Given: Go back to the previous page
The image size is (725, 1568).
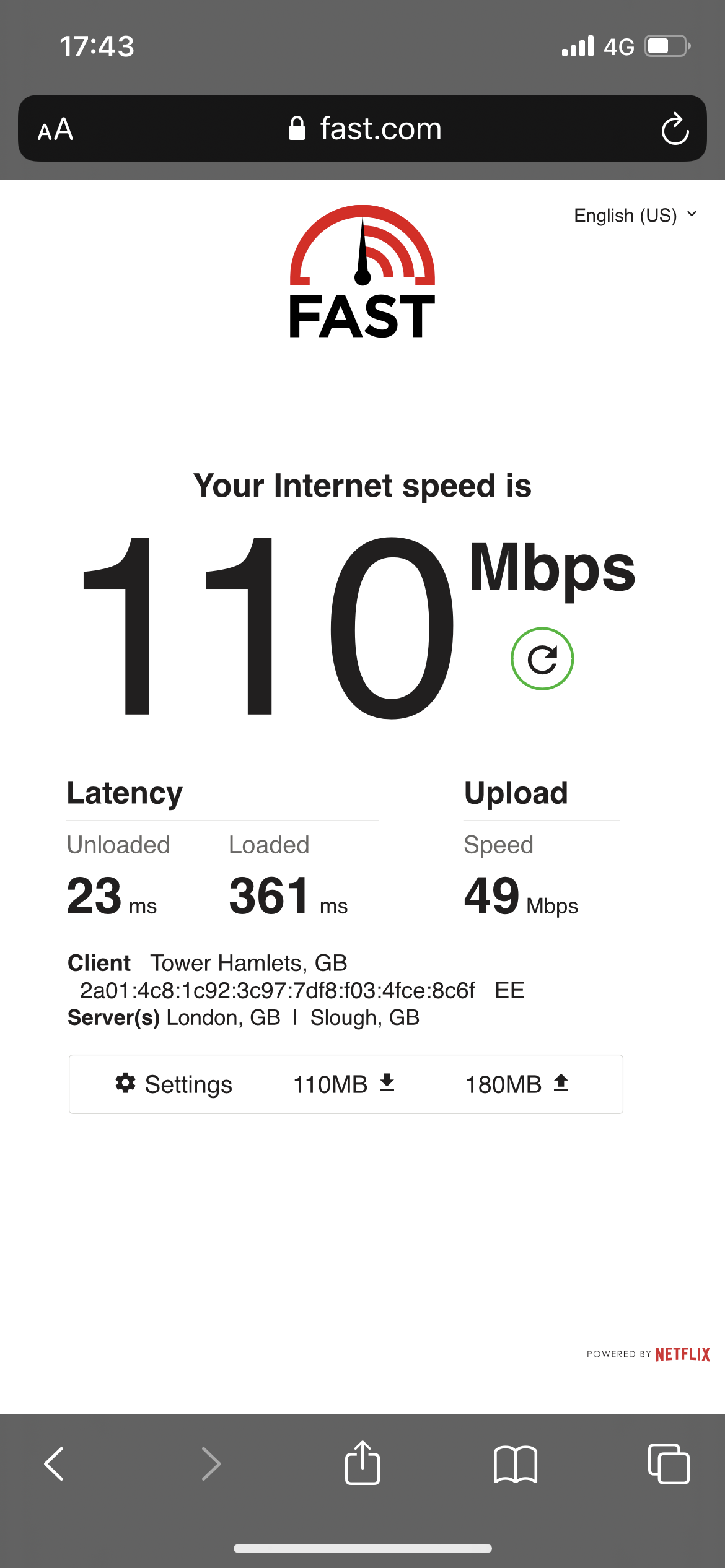Looking at the screenshot, I should pos(54,1464).
